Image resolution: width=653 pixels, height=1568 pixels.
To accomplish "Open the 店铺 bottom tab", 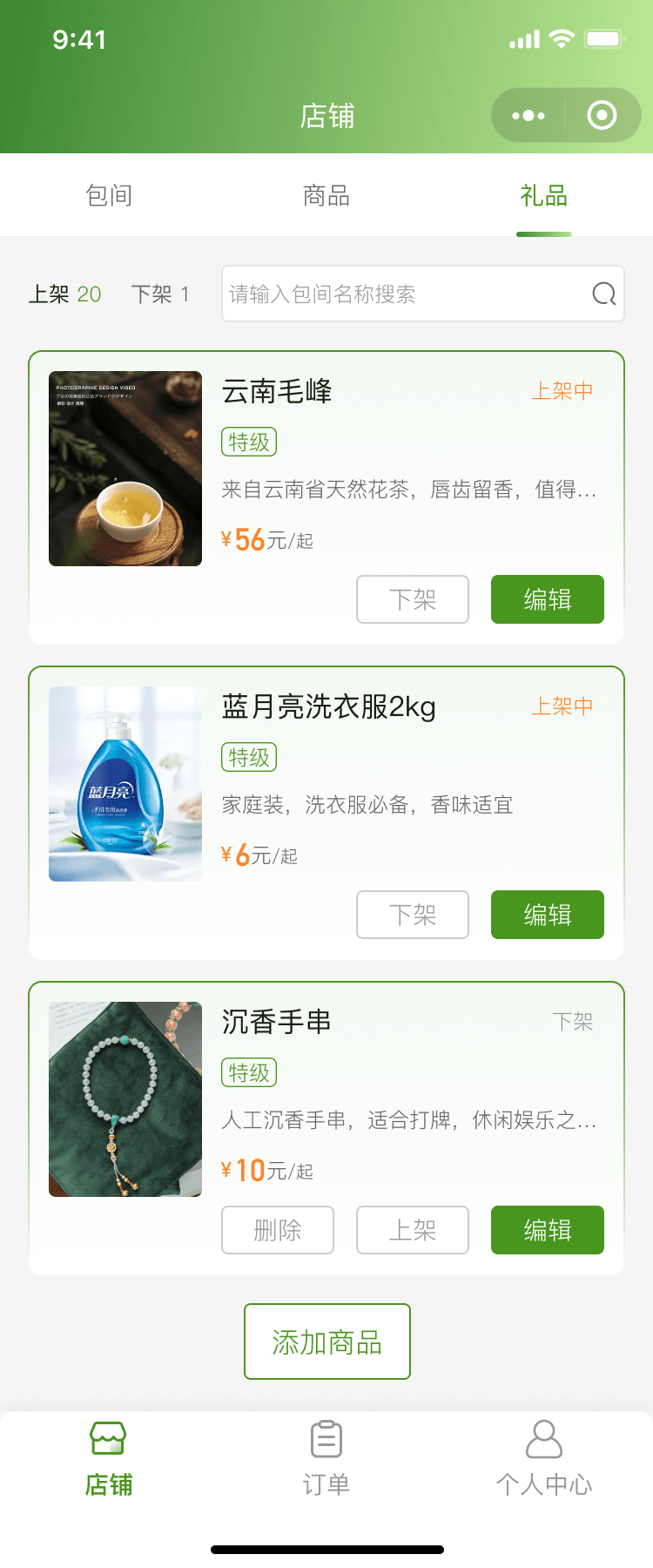I will [x=109, y=1458].
